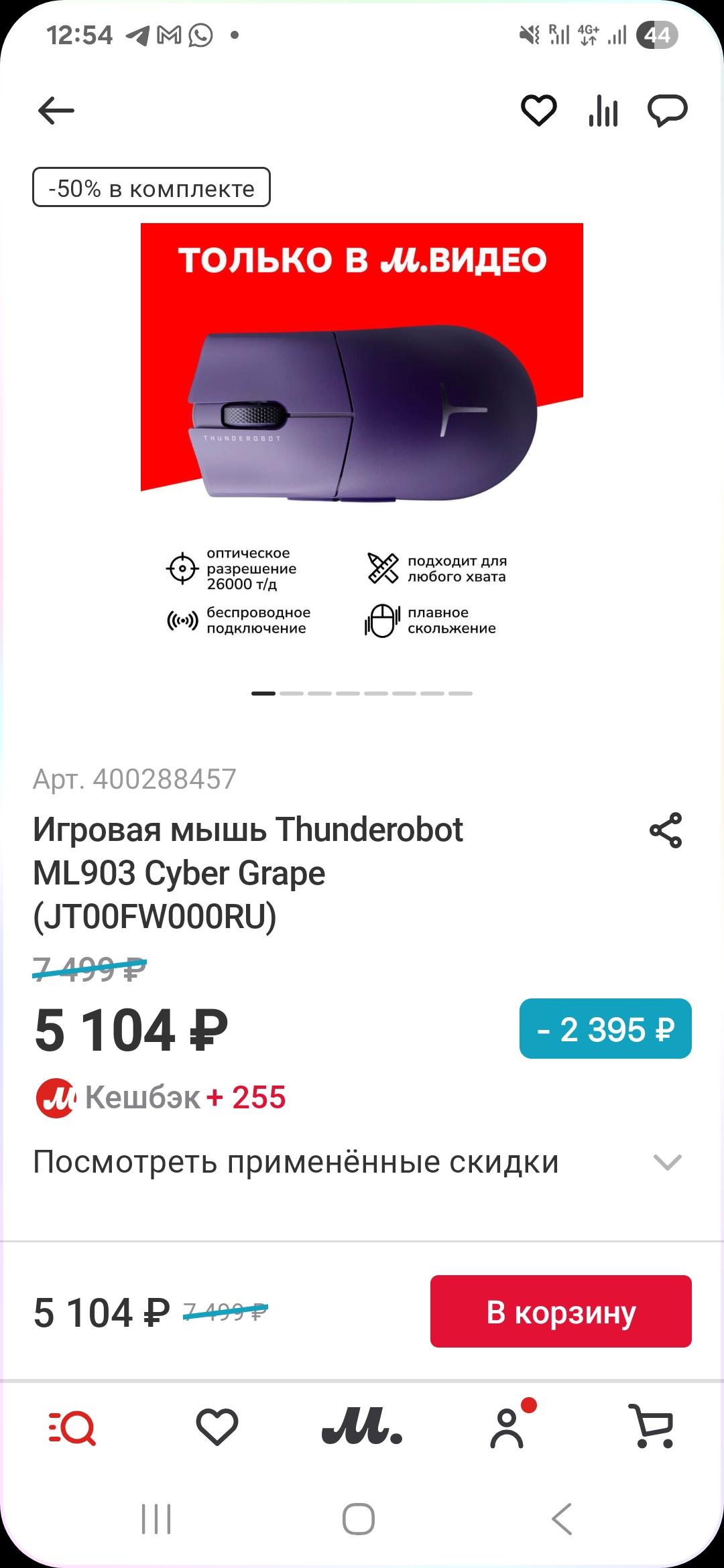The image size is (724, 1568).
Task: Open the shopping cart tab
Action: point(652,1427)
